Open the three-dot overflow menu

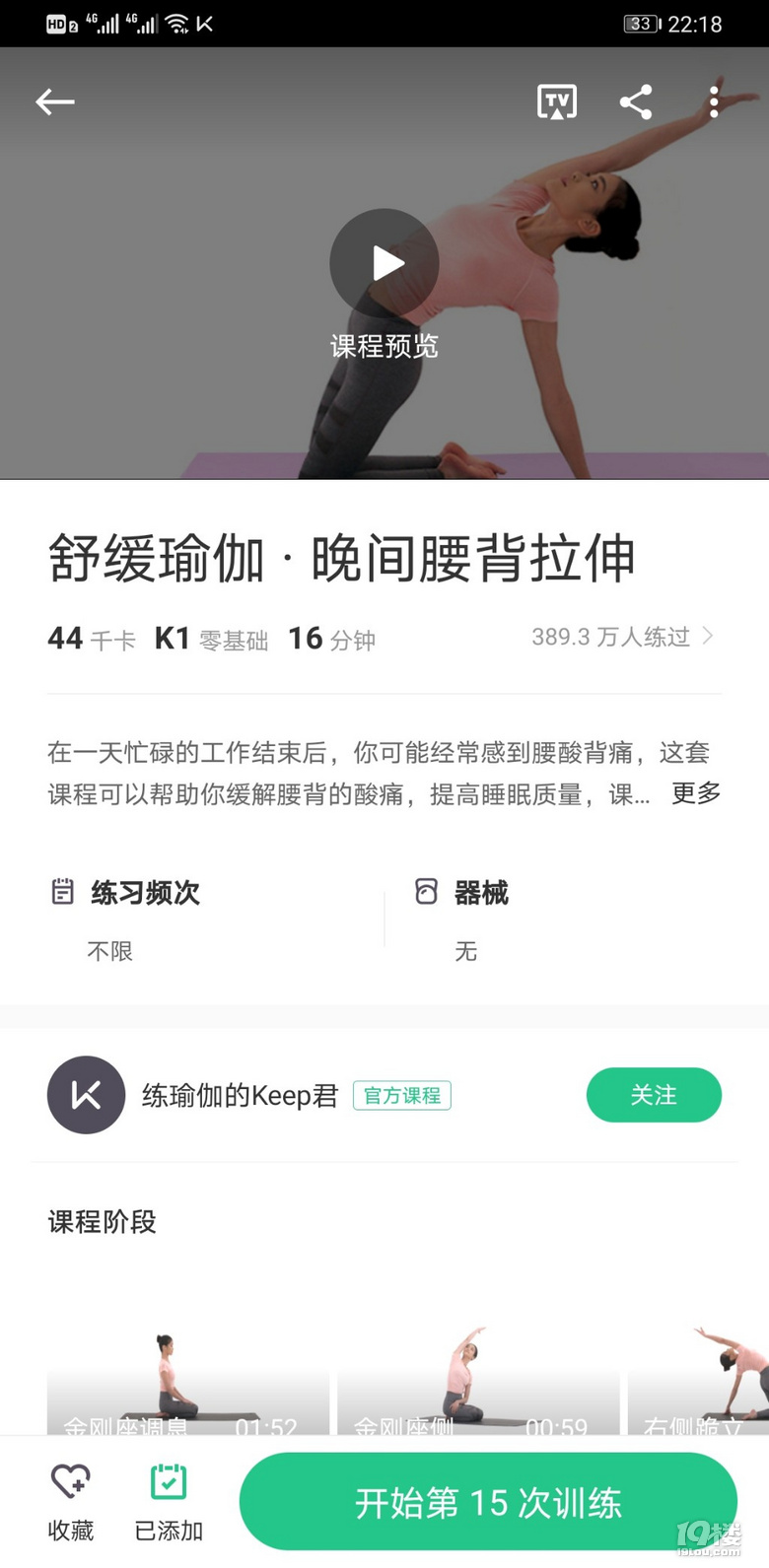(x=714, y=102)
